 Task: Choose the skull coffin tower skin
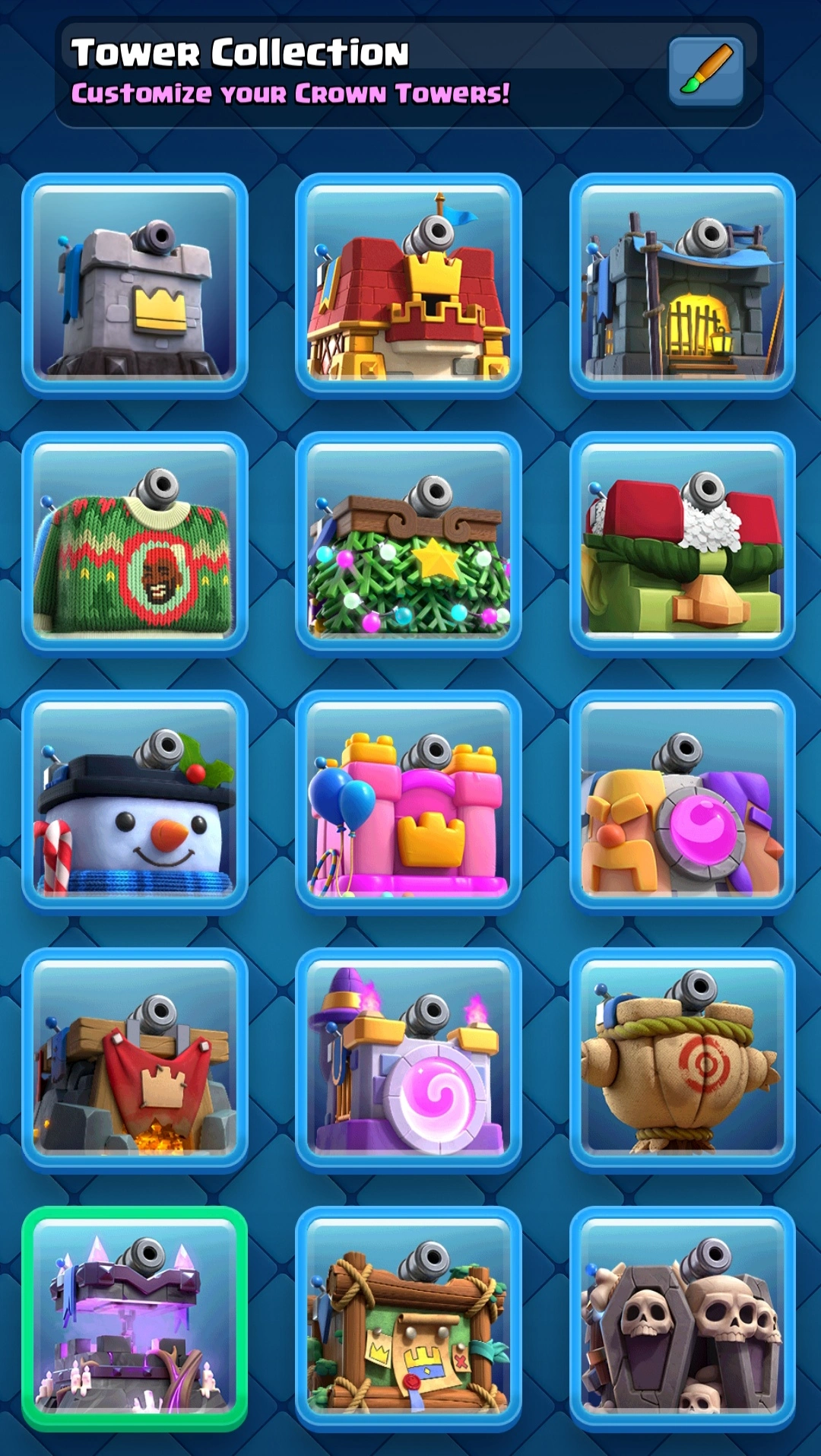682,1319
